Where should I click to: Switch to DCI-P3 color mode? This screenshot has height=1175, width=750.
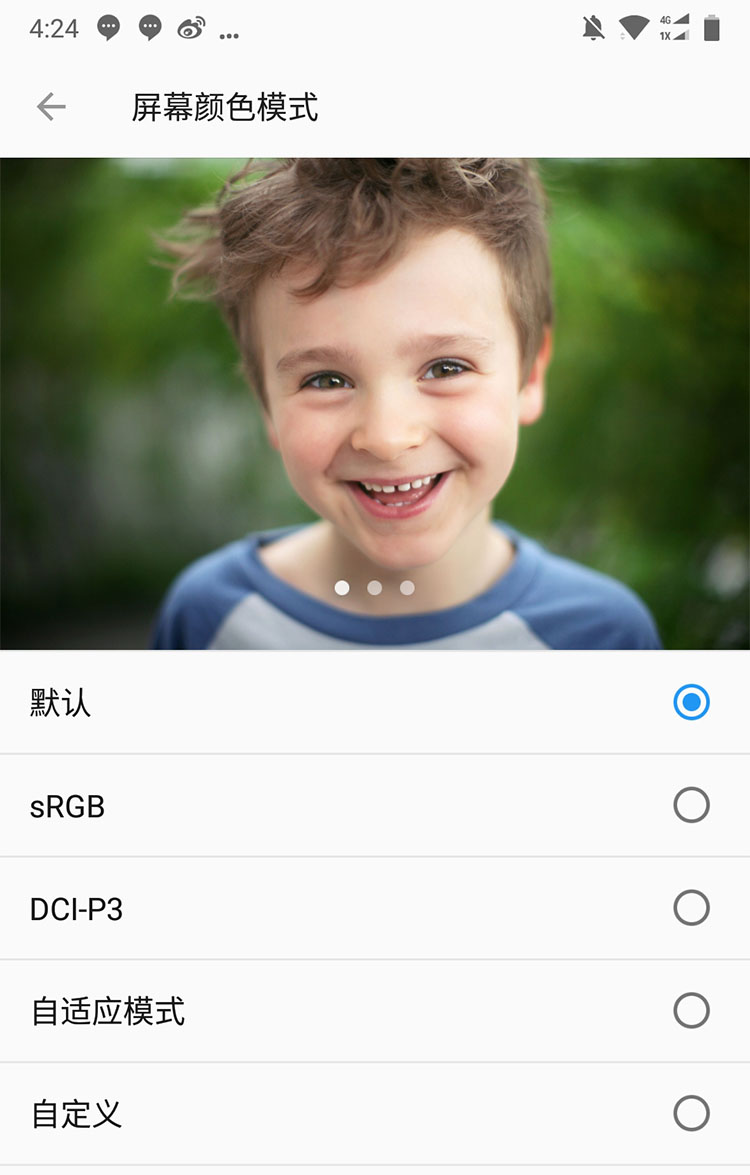coord(691,908)
